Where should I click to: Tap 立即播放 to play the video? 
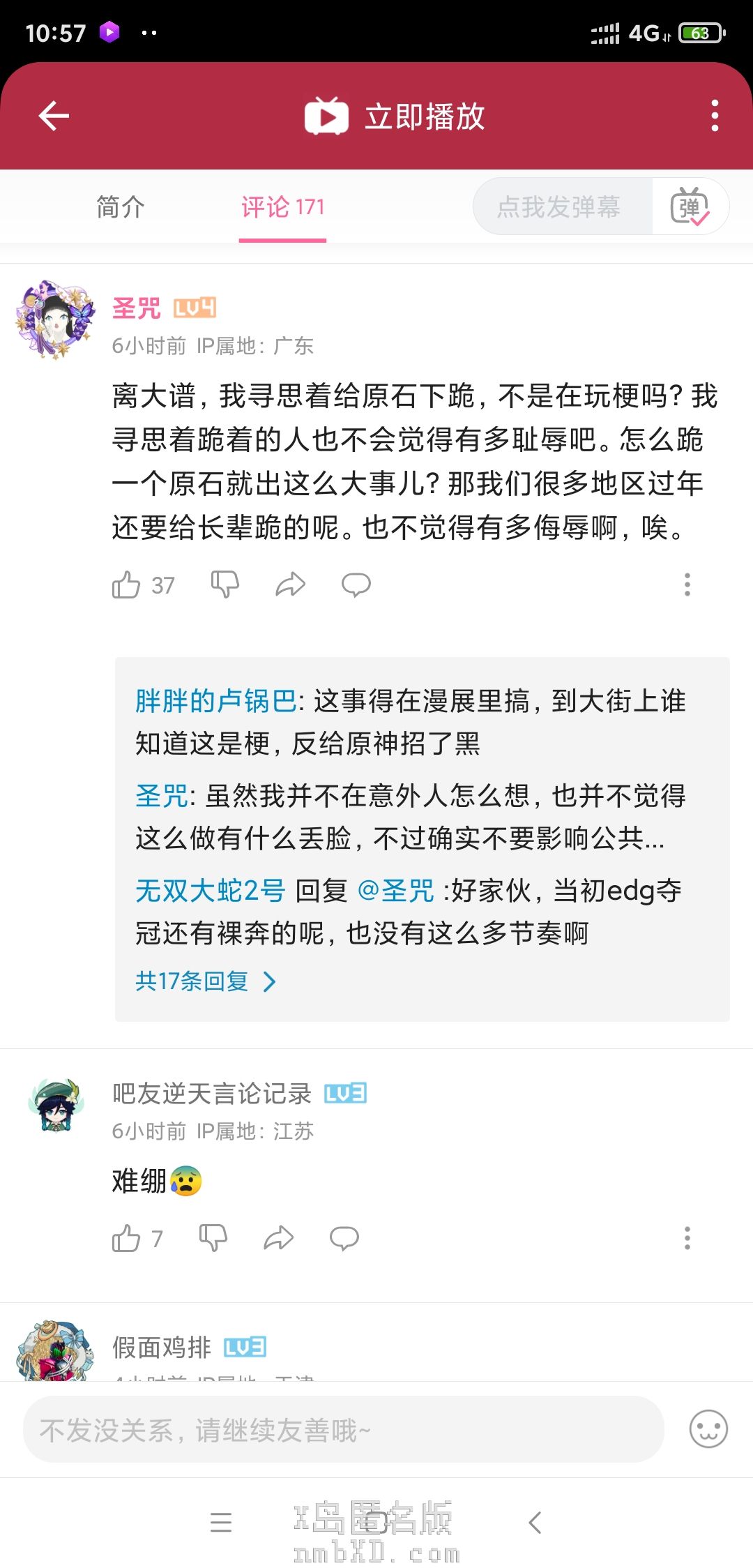click(x=395, y=116)
